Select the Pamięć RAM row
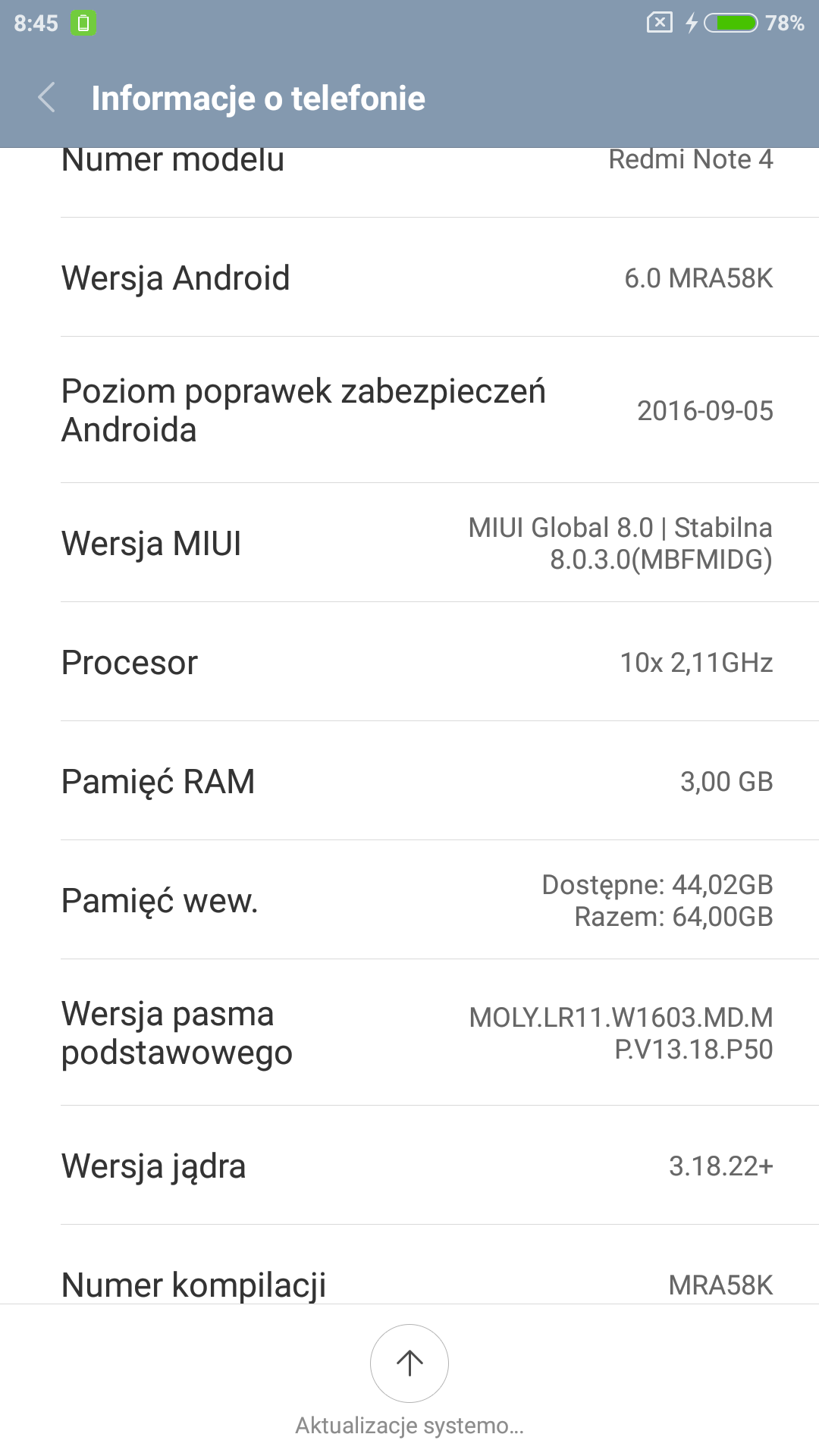The height and width of the screenshot is (1456, 819). 409,781
